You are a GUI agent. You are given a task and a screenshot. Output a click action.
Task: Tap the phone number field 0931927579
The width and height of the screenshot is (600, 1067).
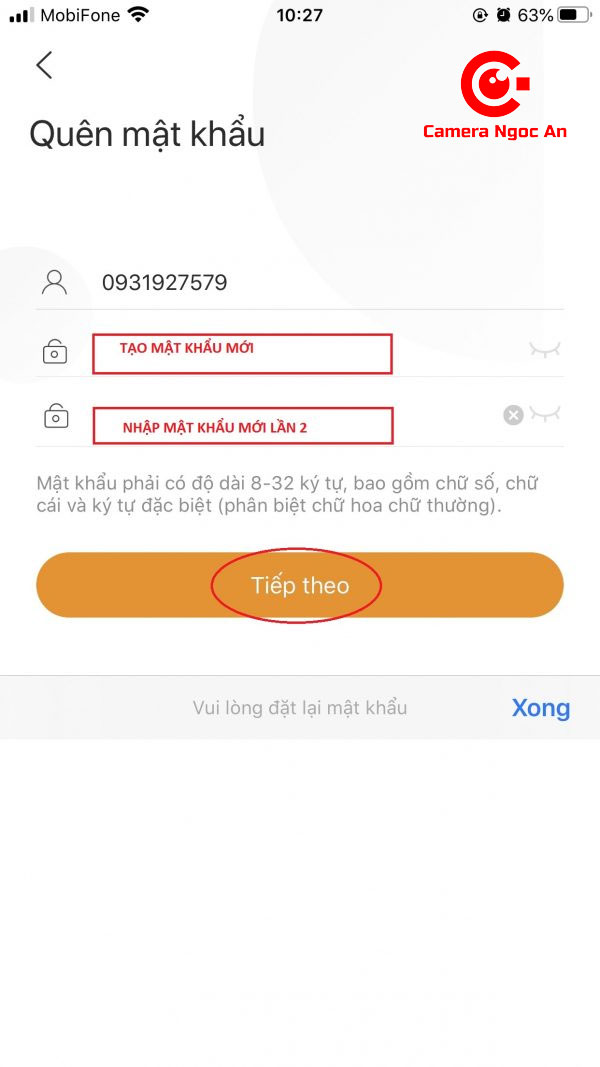[300, 283]
